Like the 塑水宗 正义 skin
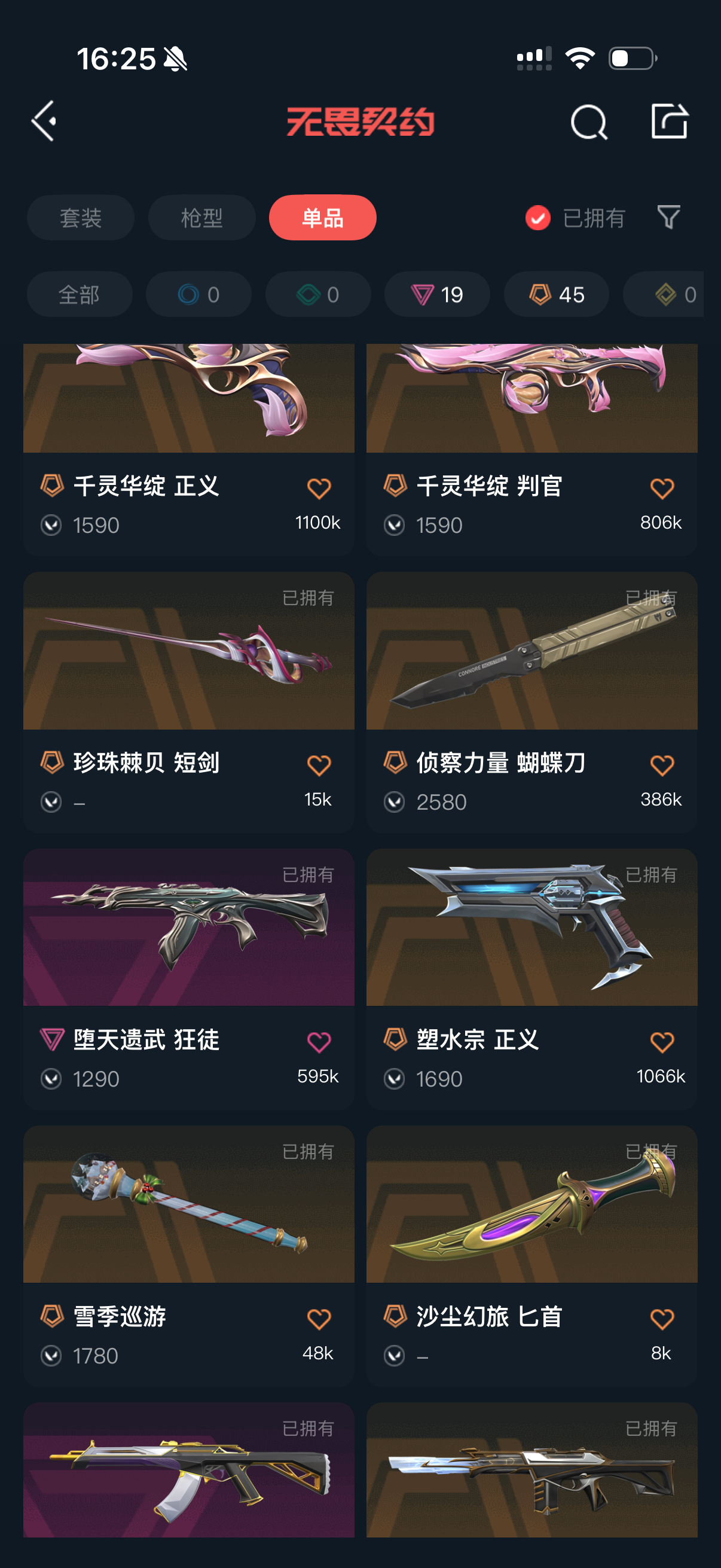 pos(661,1042)
